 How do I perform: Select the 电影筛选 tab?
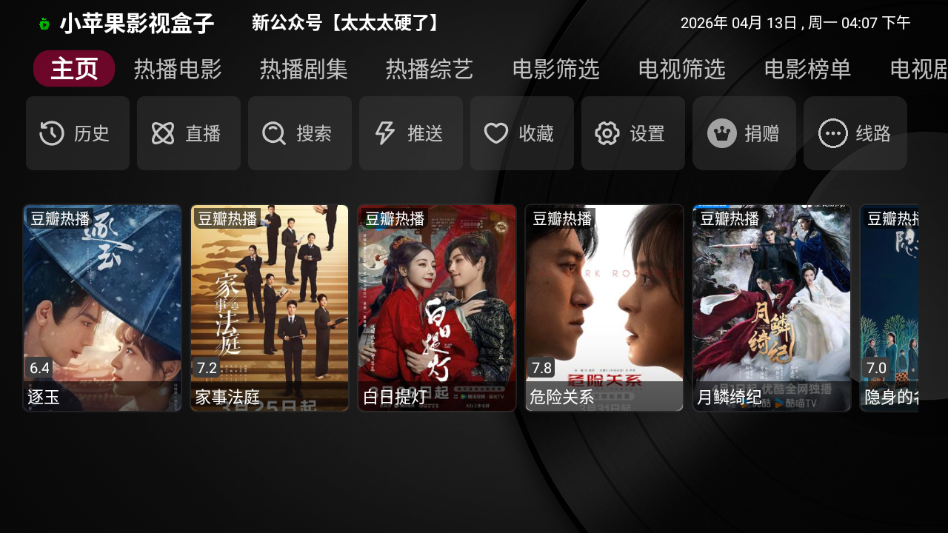[556, 69]
